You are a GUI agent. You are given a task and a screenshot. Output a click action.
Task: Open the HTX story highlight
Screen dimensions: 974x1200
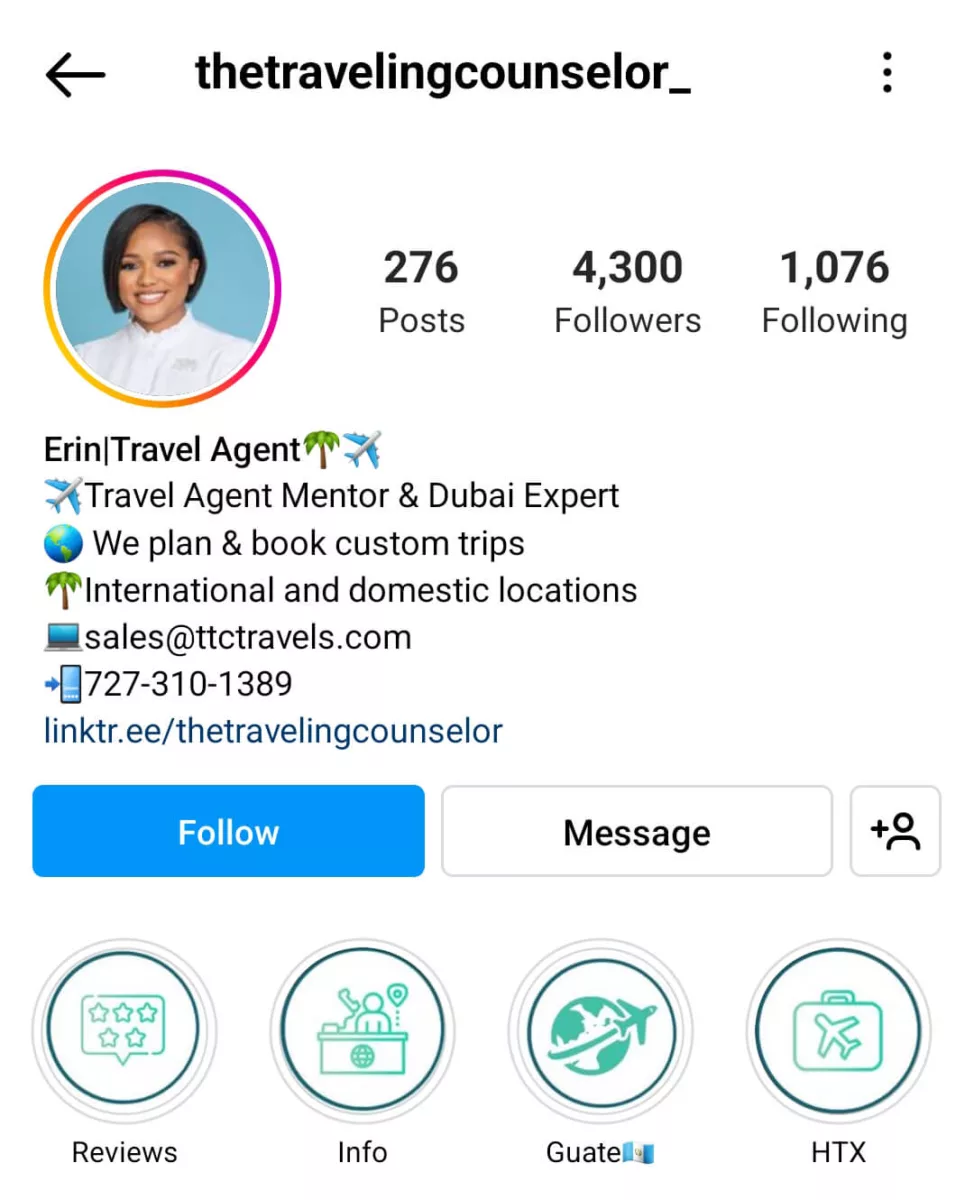pos(838,1028)
